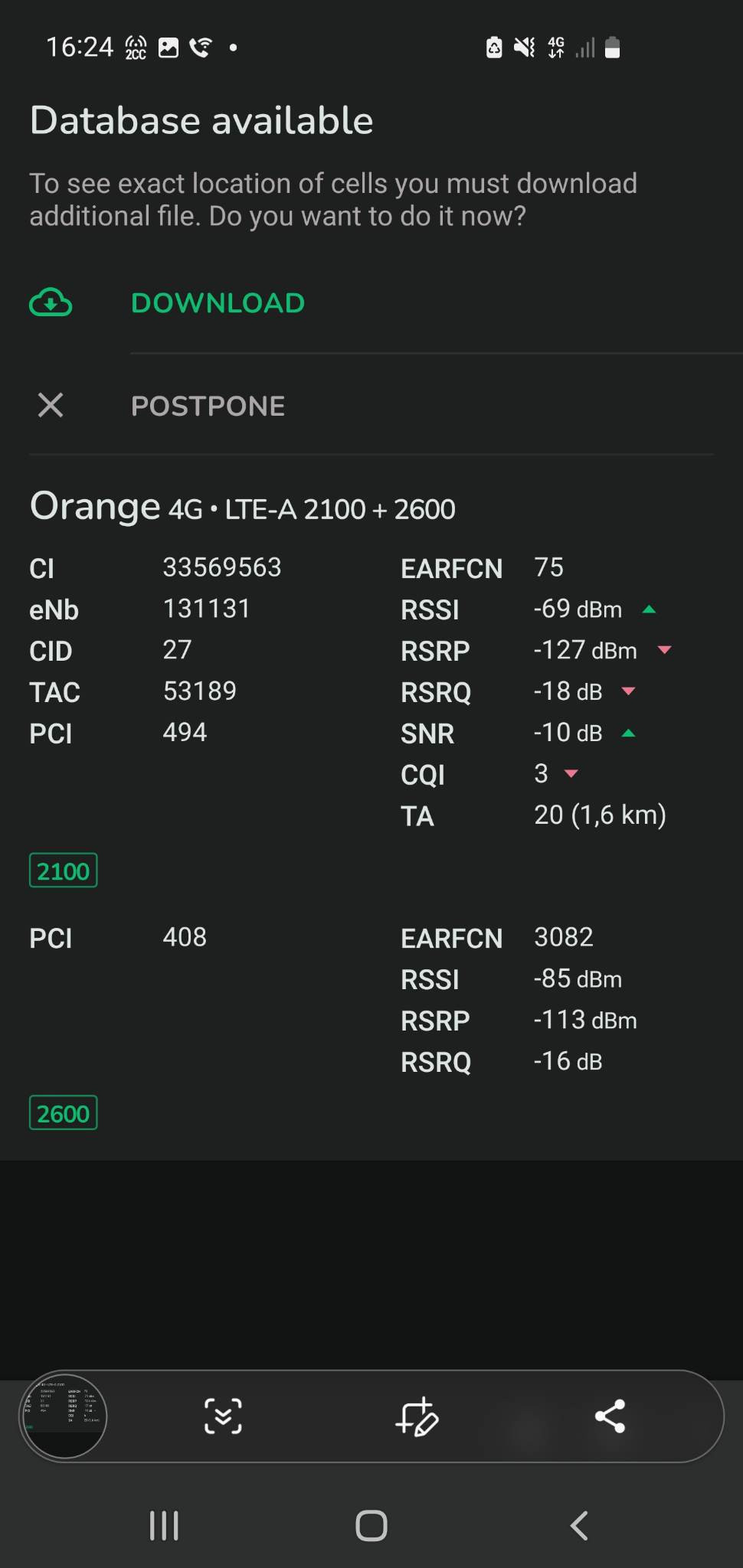
Task: Share the captured screenshot
Action: [610, 1416]
